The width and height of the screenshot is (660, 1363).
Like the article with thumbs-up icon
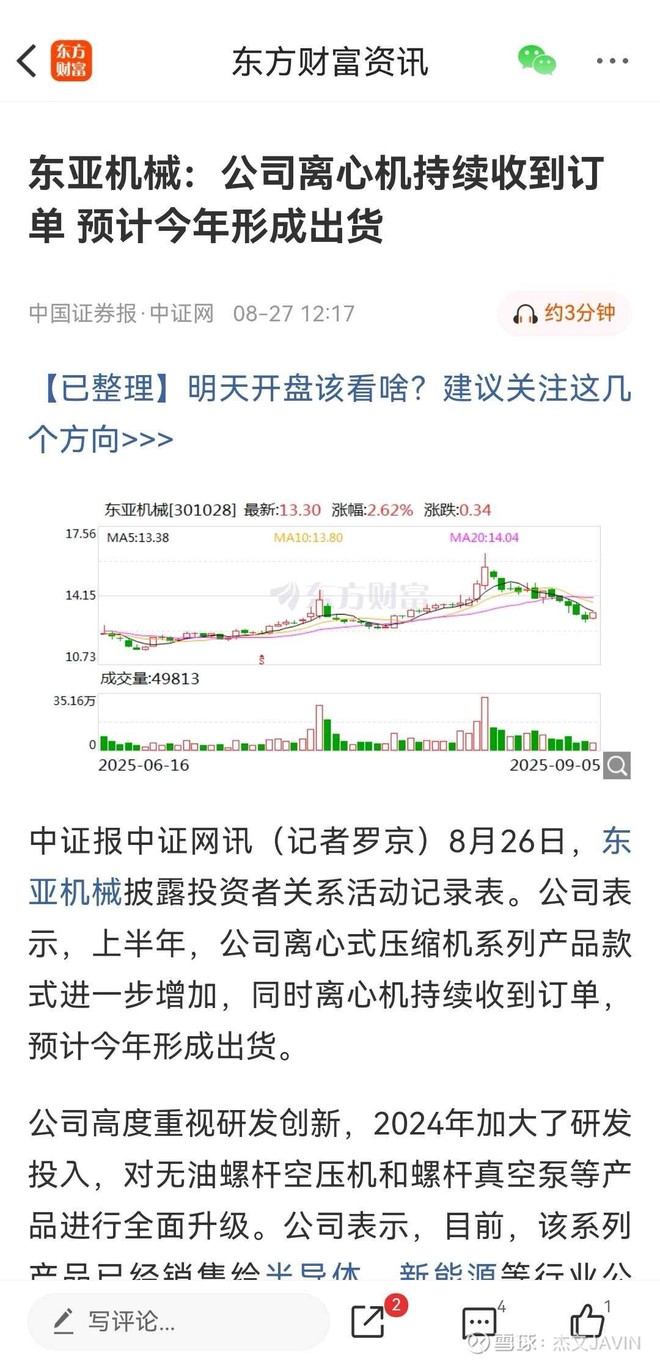click(x=587, y=1322)
